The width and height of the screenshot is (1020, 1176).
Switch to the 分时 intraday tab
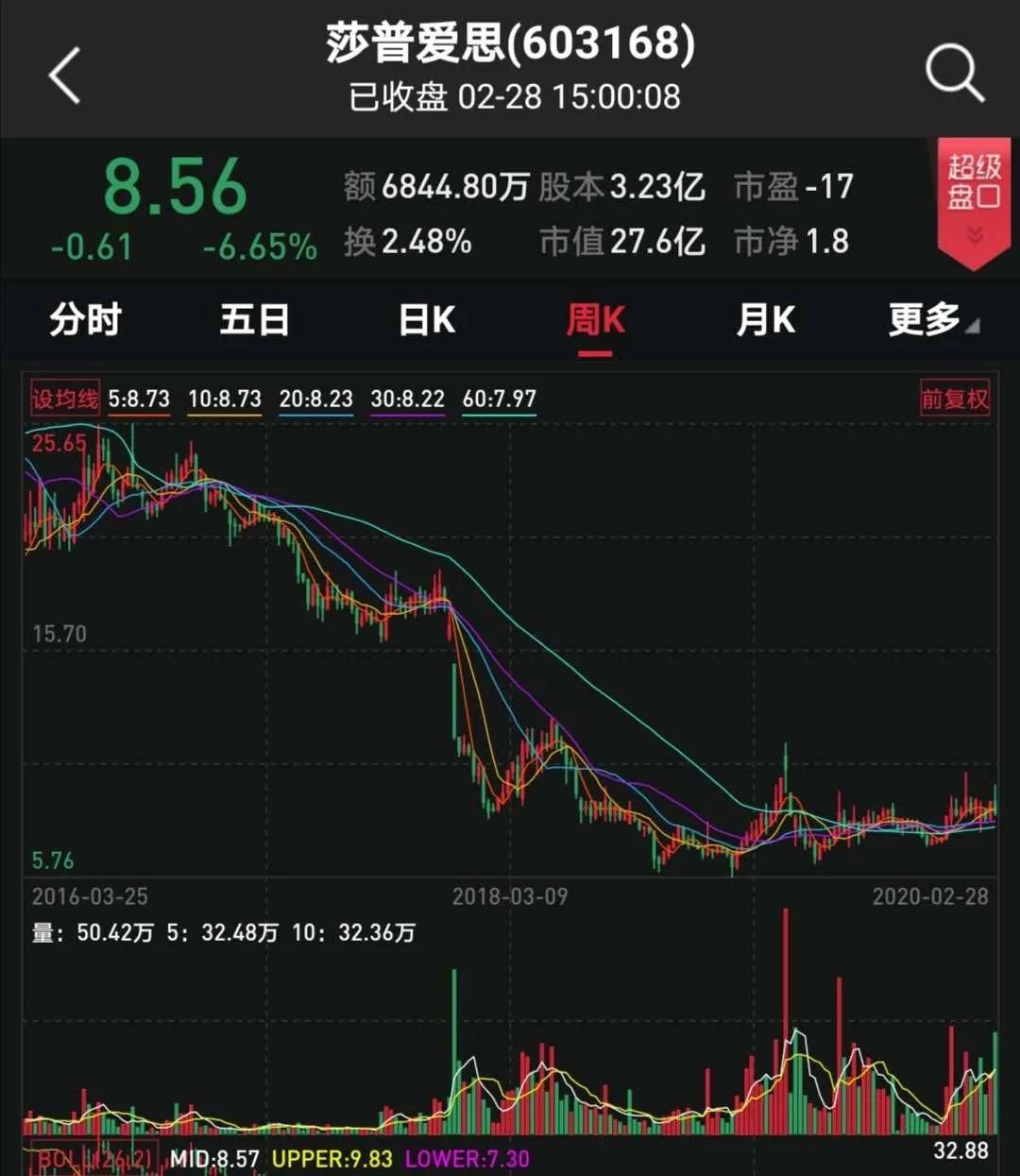[x=83, y=321]
